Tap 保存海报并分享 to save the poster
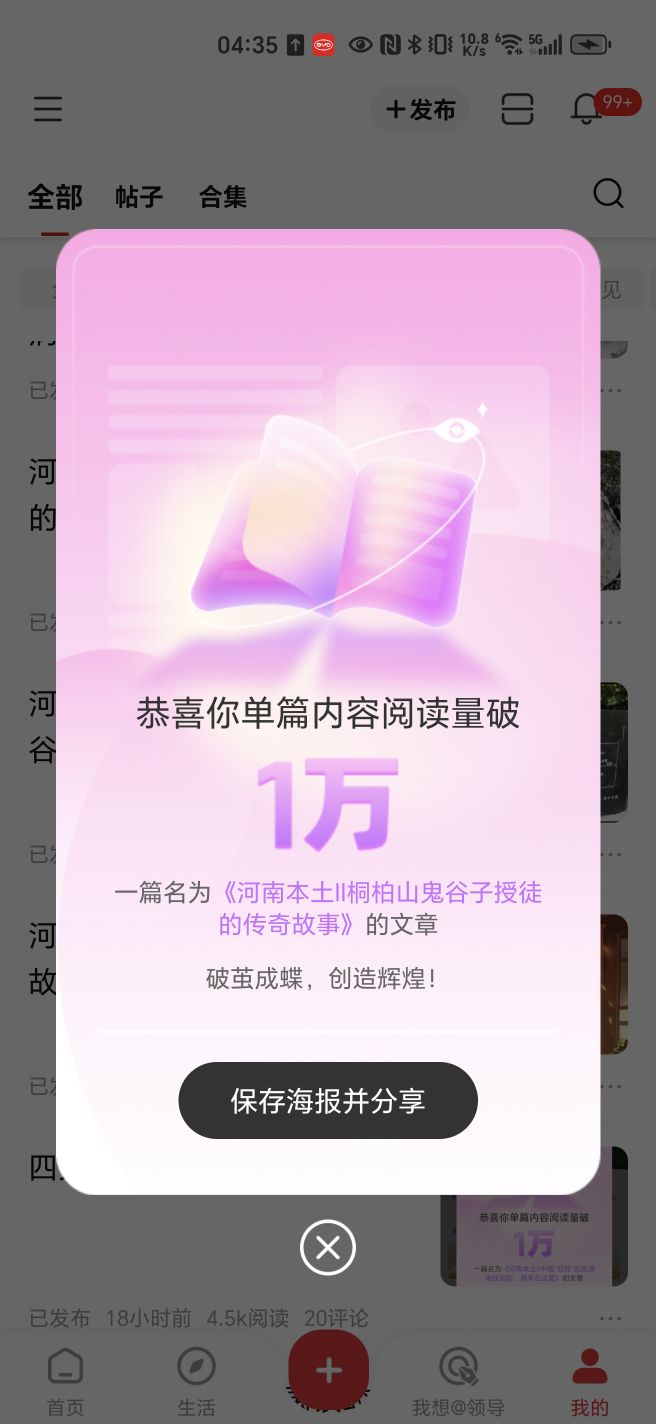 328,1101
